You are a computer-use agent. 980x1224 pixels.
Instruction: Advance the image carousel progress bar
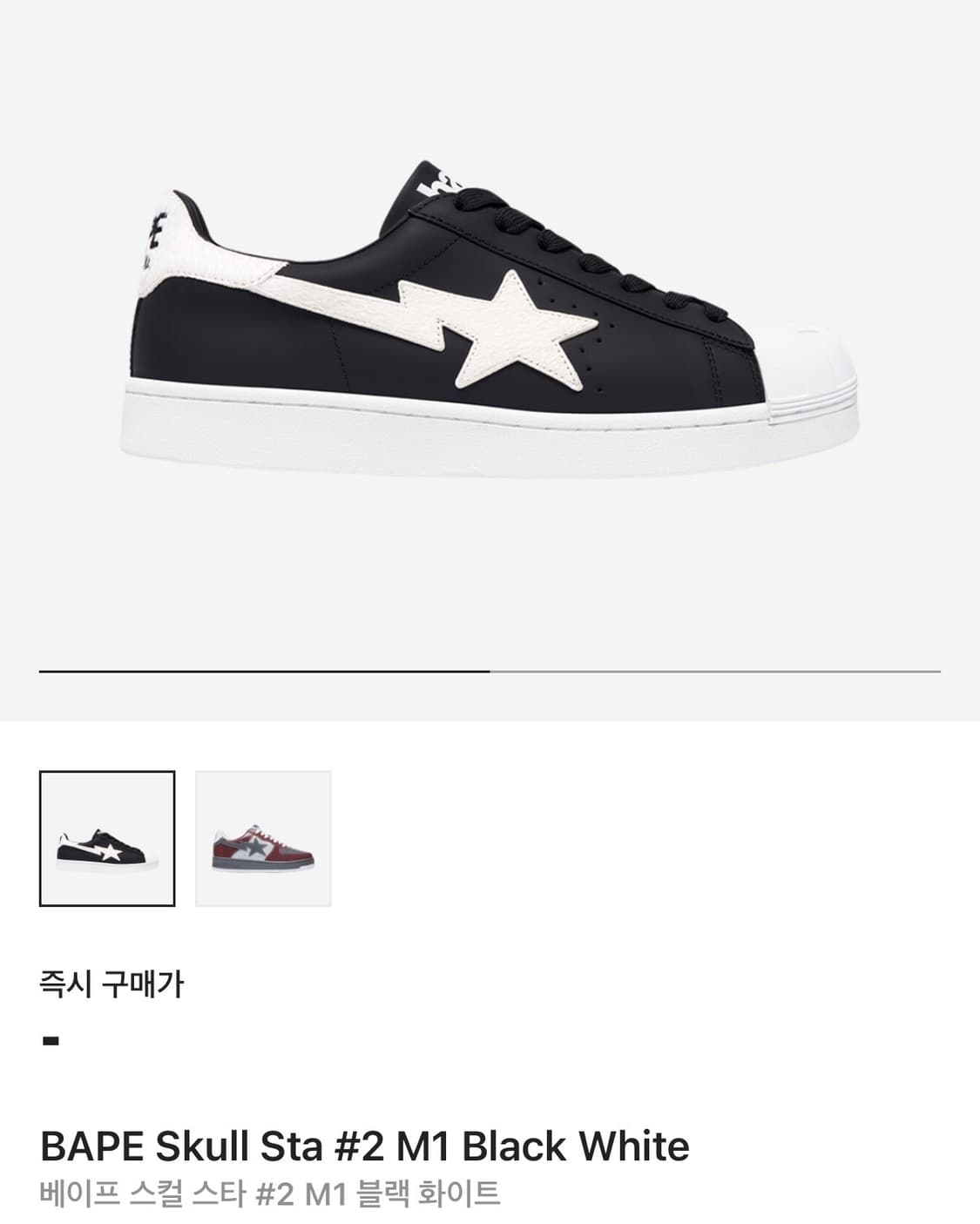tap(490, 671)
